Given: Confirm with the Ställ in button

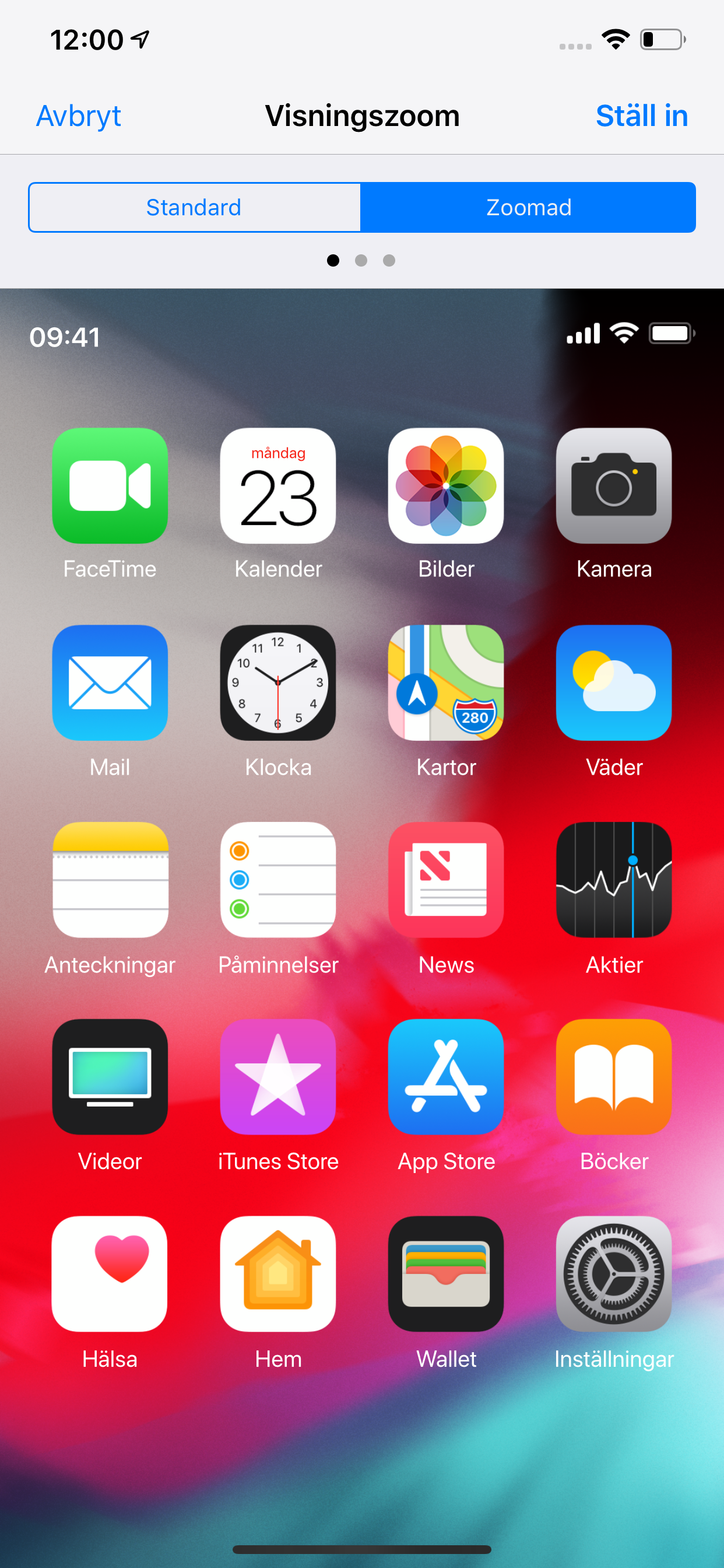Looking at the screenshot, I should (641, 116).
